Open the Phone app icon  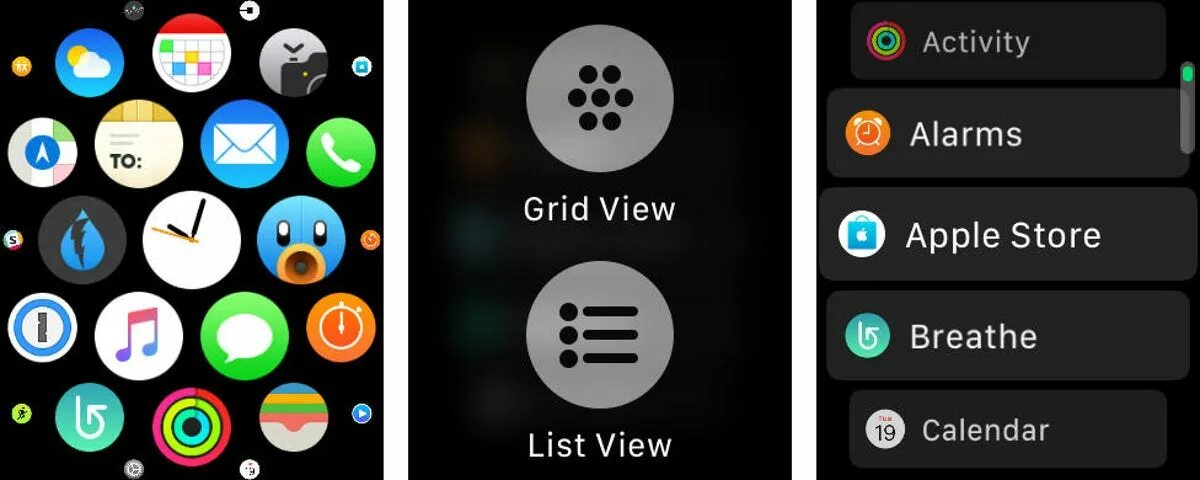tap(340, 153)
